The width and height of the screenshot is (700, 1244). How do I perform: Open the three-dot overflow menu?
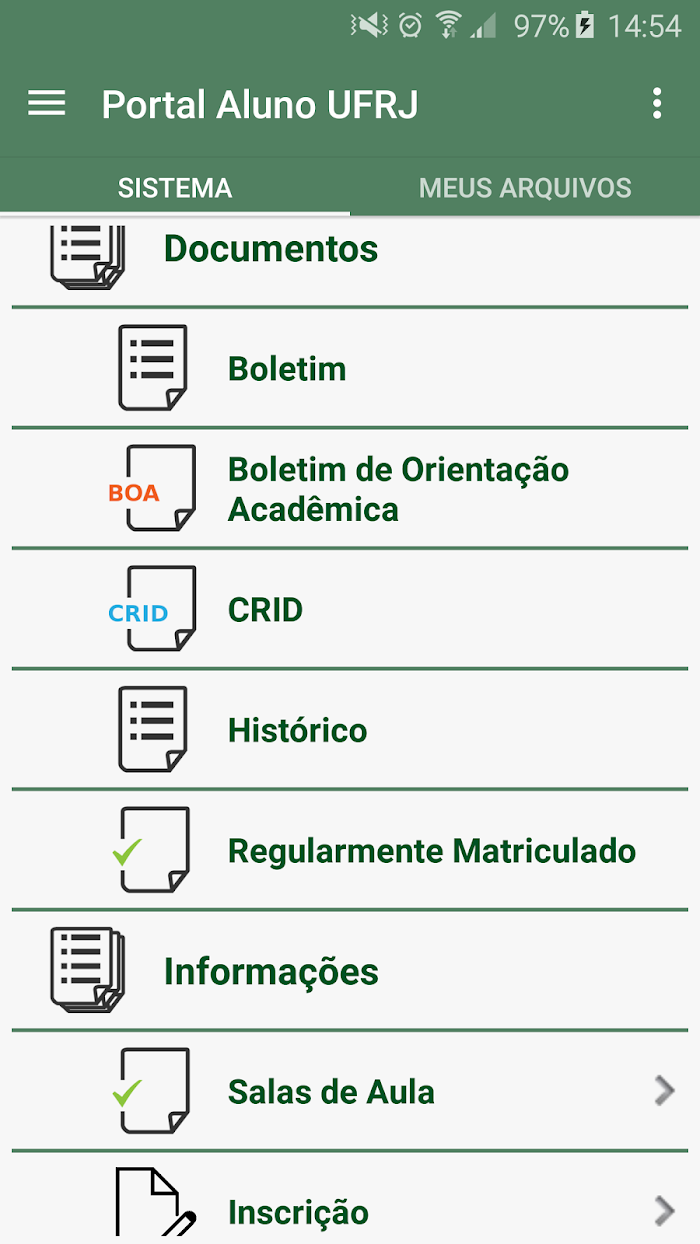656,104
